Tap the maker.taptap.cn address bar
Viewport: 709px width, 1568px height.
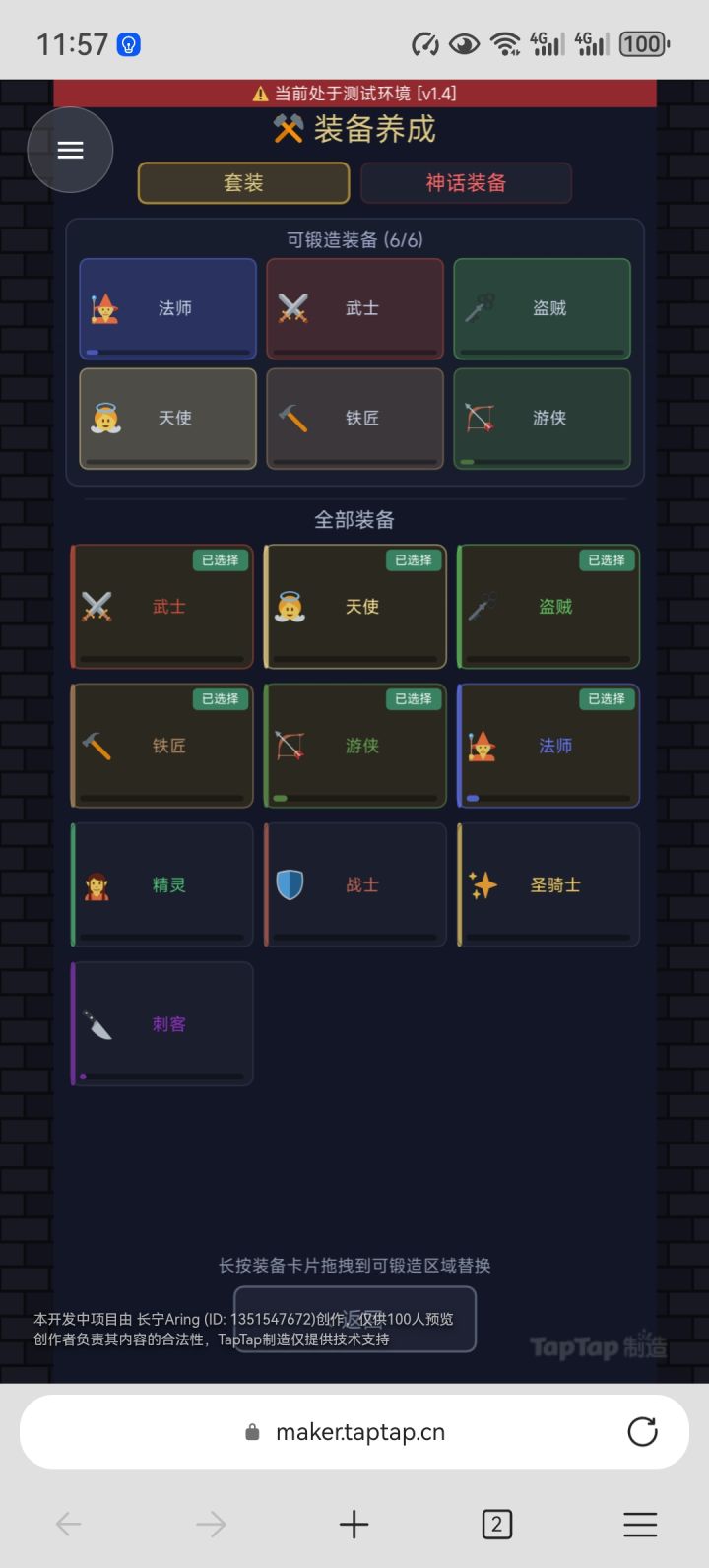[x=354, y=1431]
